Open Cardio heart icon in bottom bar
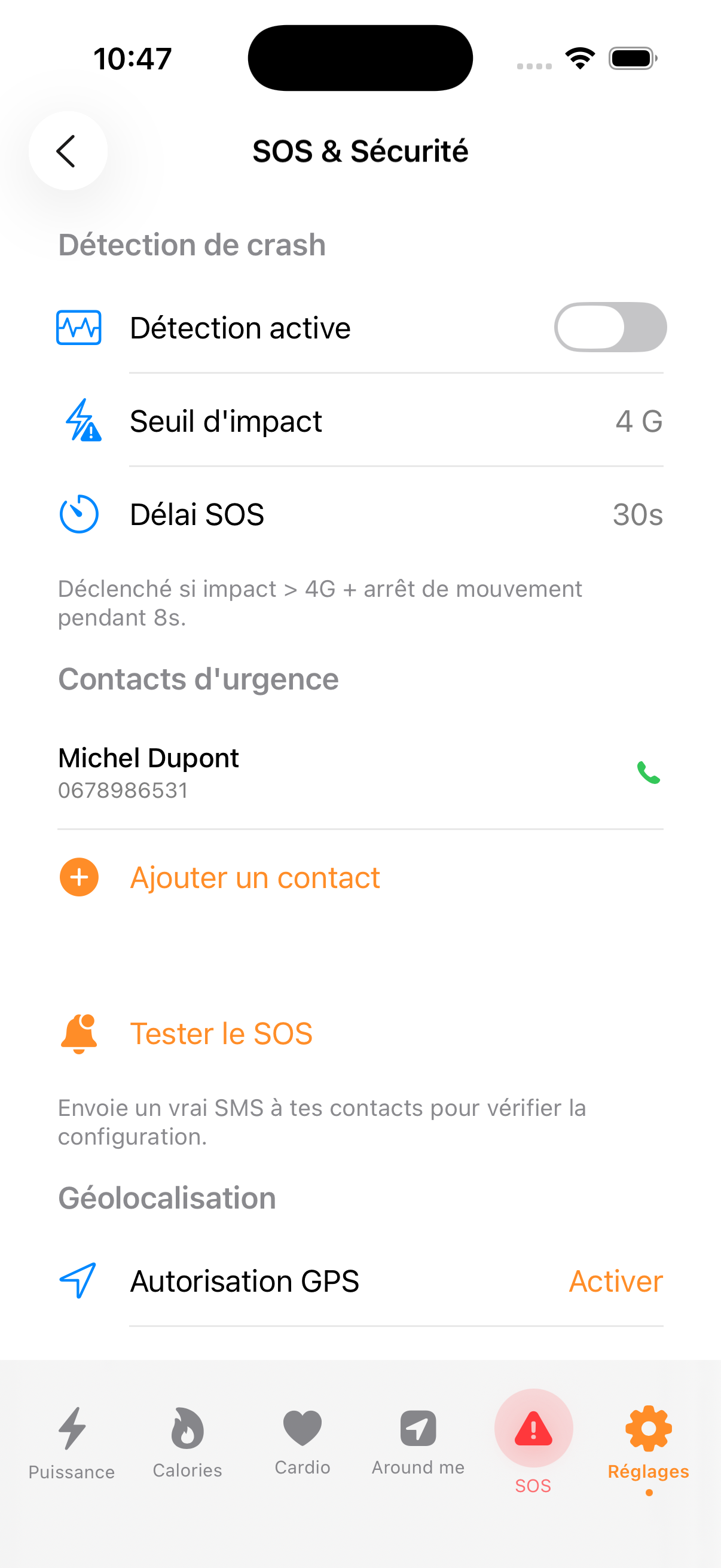The height and width of the screenshot is (1568, 721). pos(302,1427)
